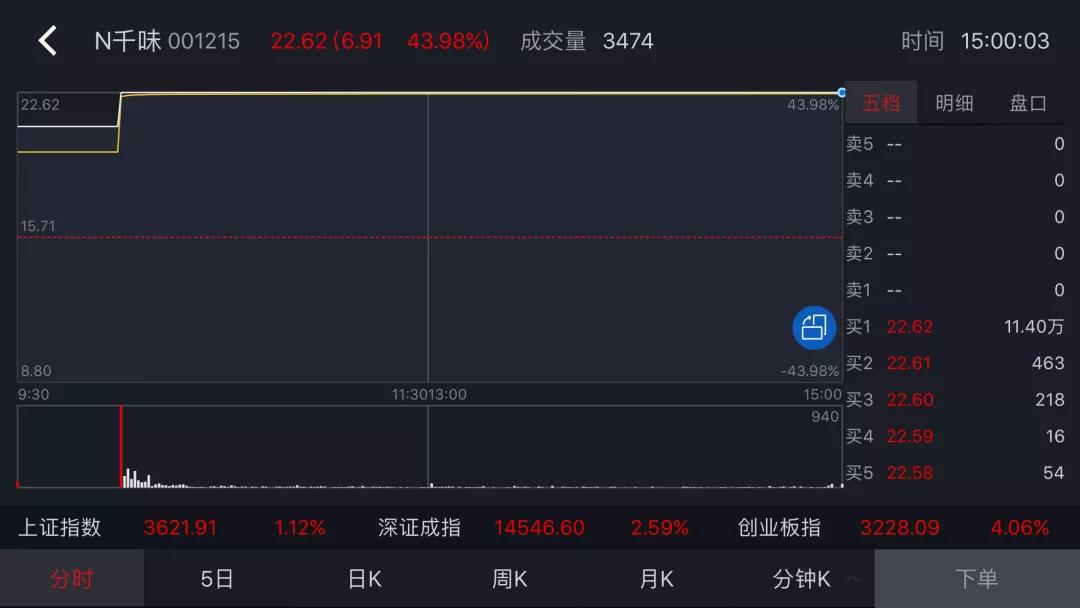View the 月K chart
1080x608 pixels.
656,579
